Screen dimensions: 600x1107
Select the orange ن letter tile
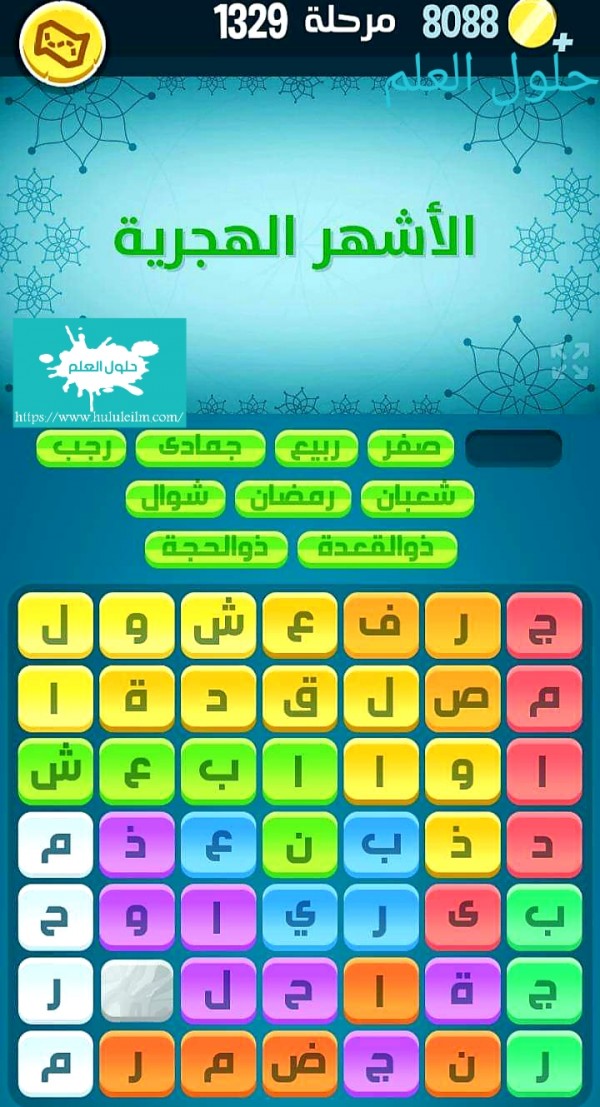tap(462, 1063)
